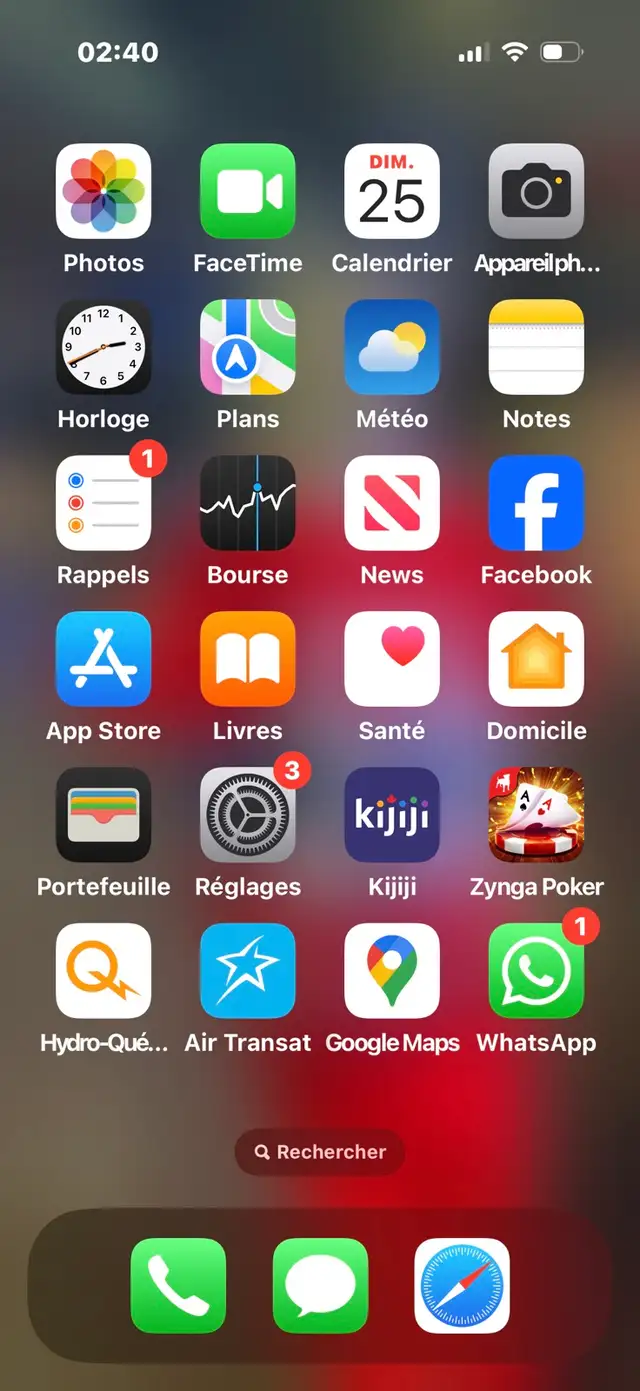Open the Photos app
The width and height of the screenshot is (640, 1391).
point(103,191)
